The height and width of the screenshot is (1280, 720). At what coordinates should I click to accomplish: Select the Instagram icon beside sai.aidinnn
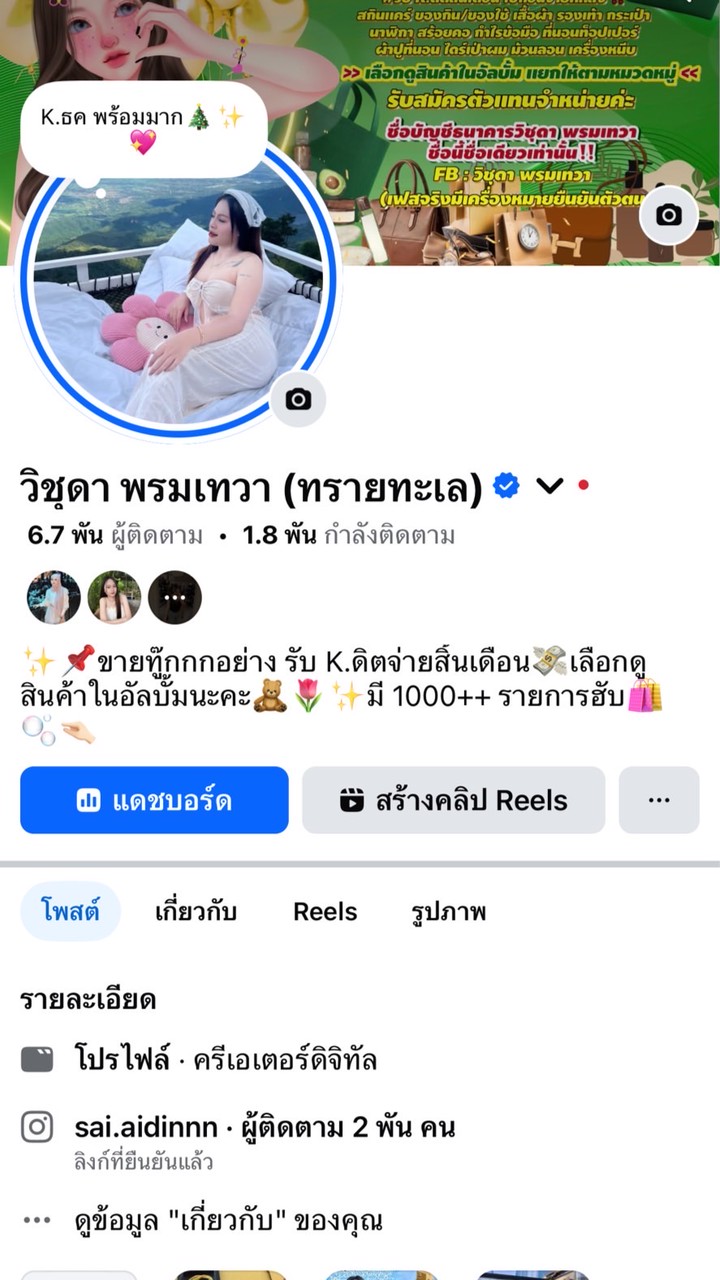click(37, 1126)
